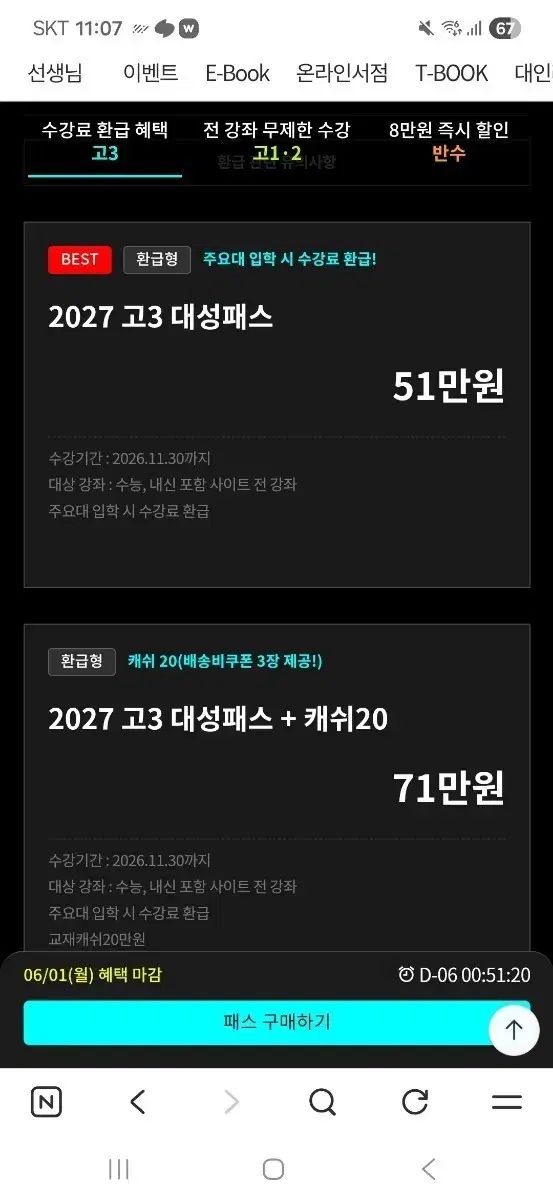
Task: Go to the 이벤트 section
Action: coord(150,73)
